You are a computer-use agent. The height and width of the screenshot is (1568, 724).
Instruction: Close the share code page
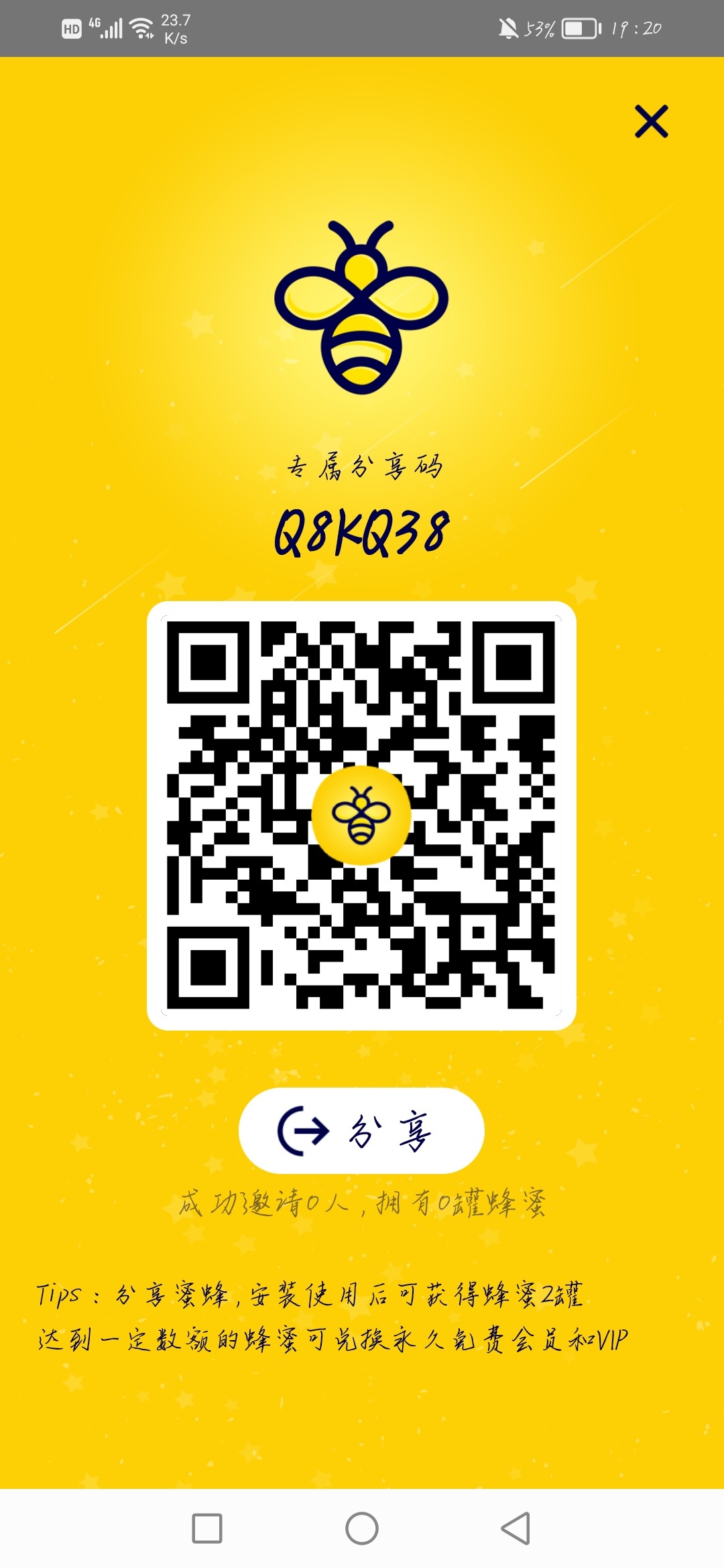pos(651,122)
